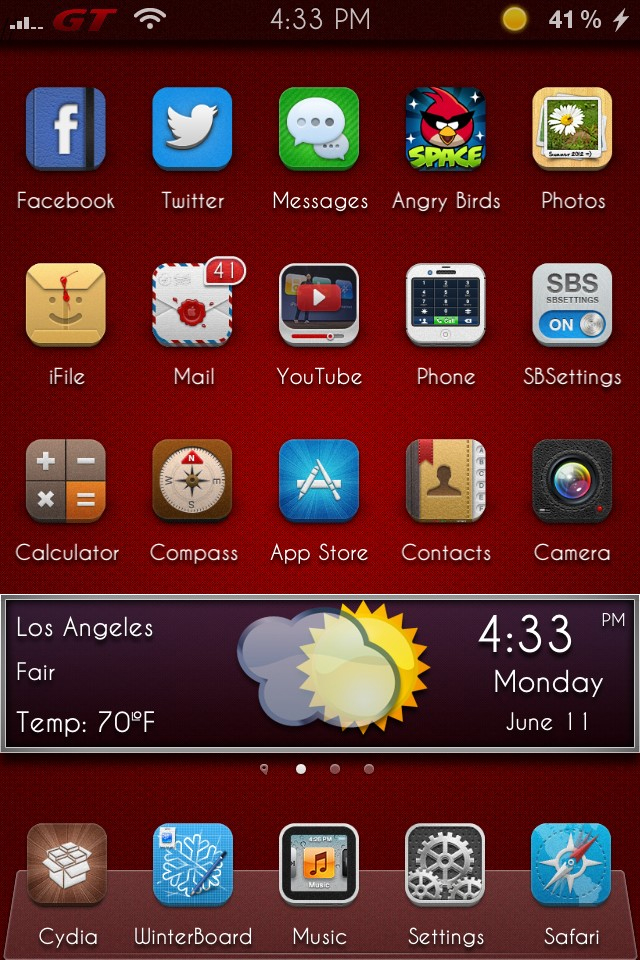Open Calculator
The height and width of the screenshot is (960, 640).
tap(66, 480)
